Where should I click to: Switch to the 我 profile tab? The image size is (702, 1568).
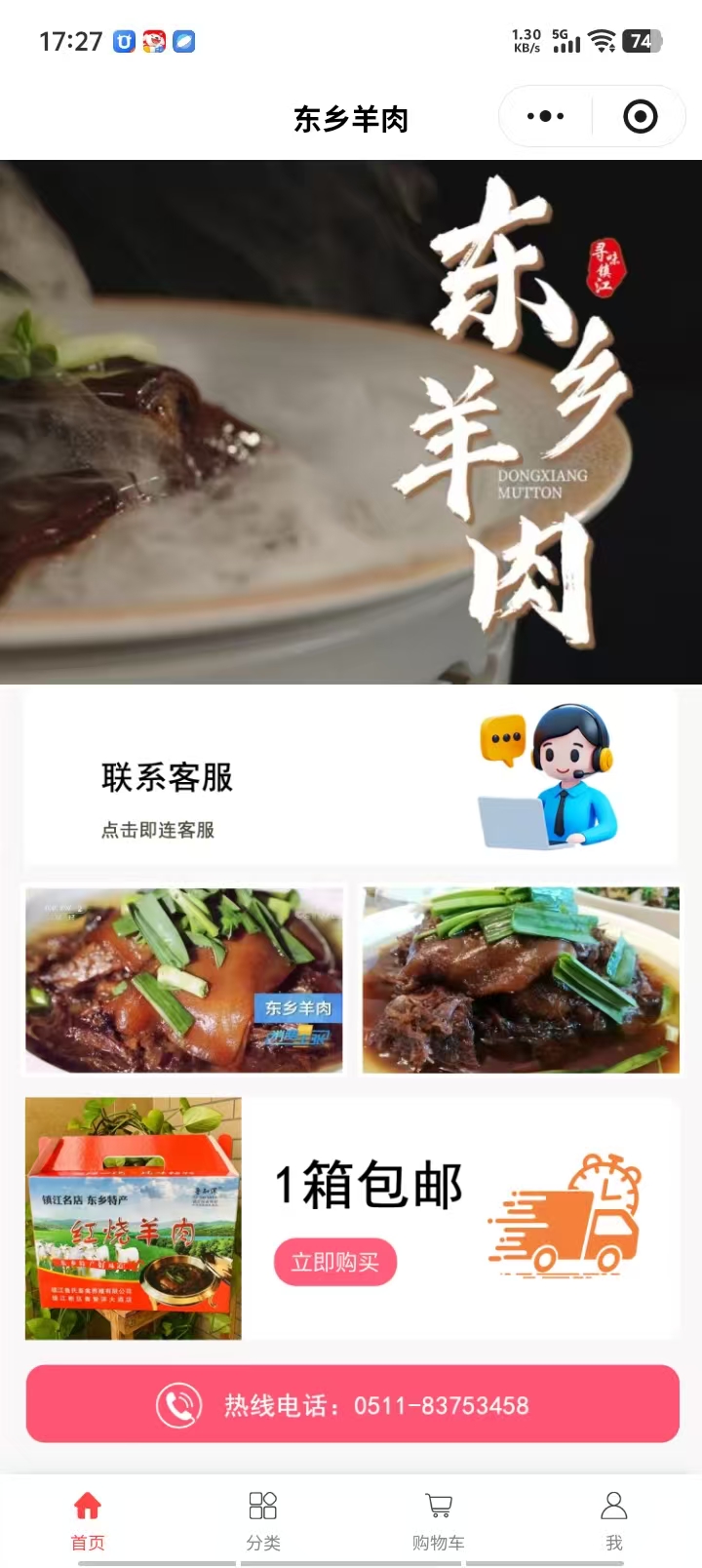[x=613, y=1519]
